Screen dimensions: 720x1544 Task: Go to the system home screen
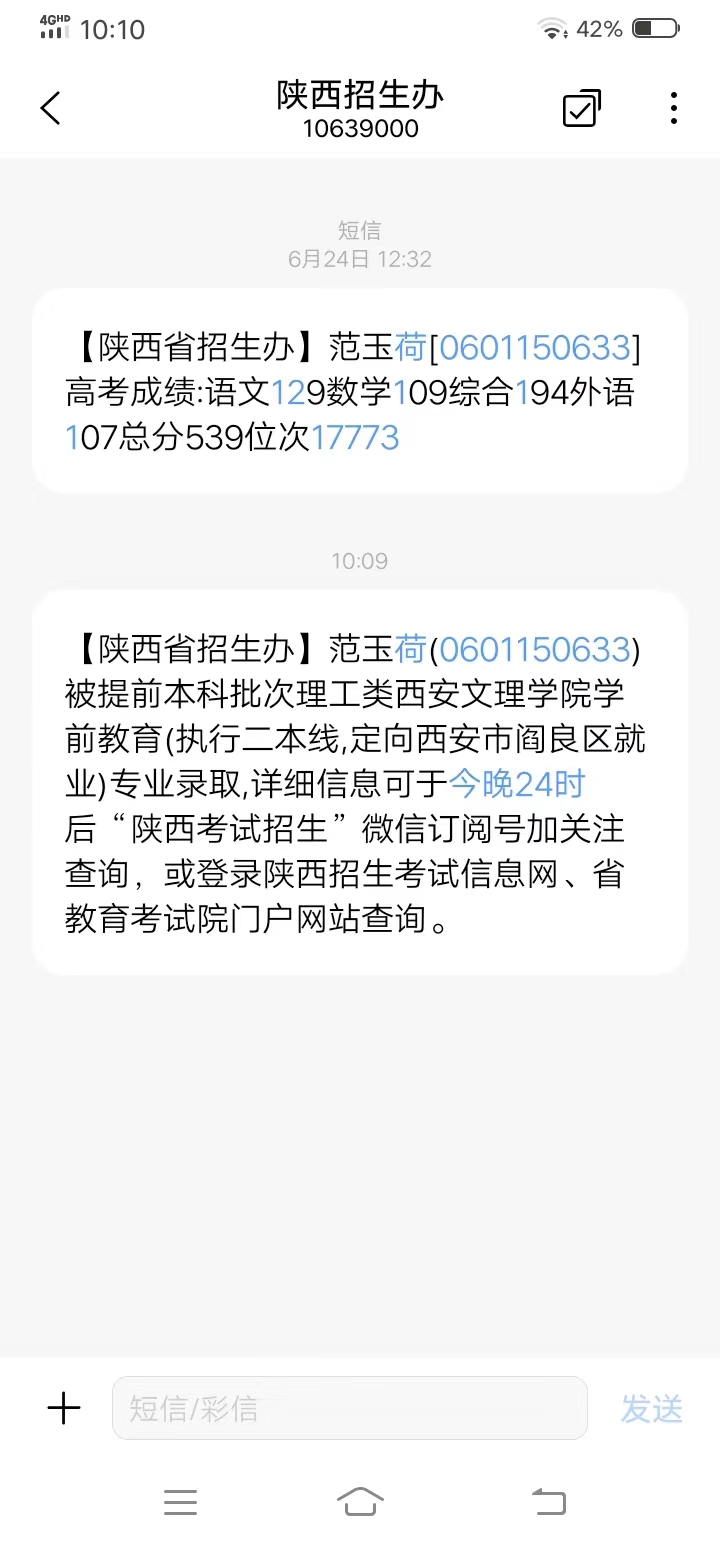[x=360, y=1501]
